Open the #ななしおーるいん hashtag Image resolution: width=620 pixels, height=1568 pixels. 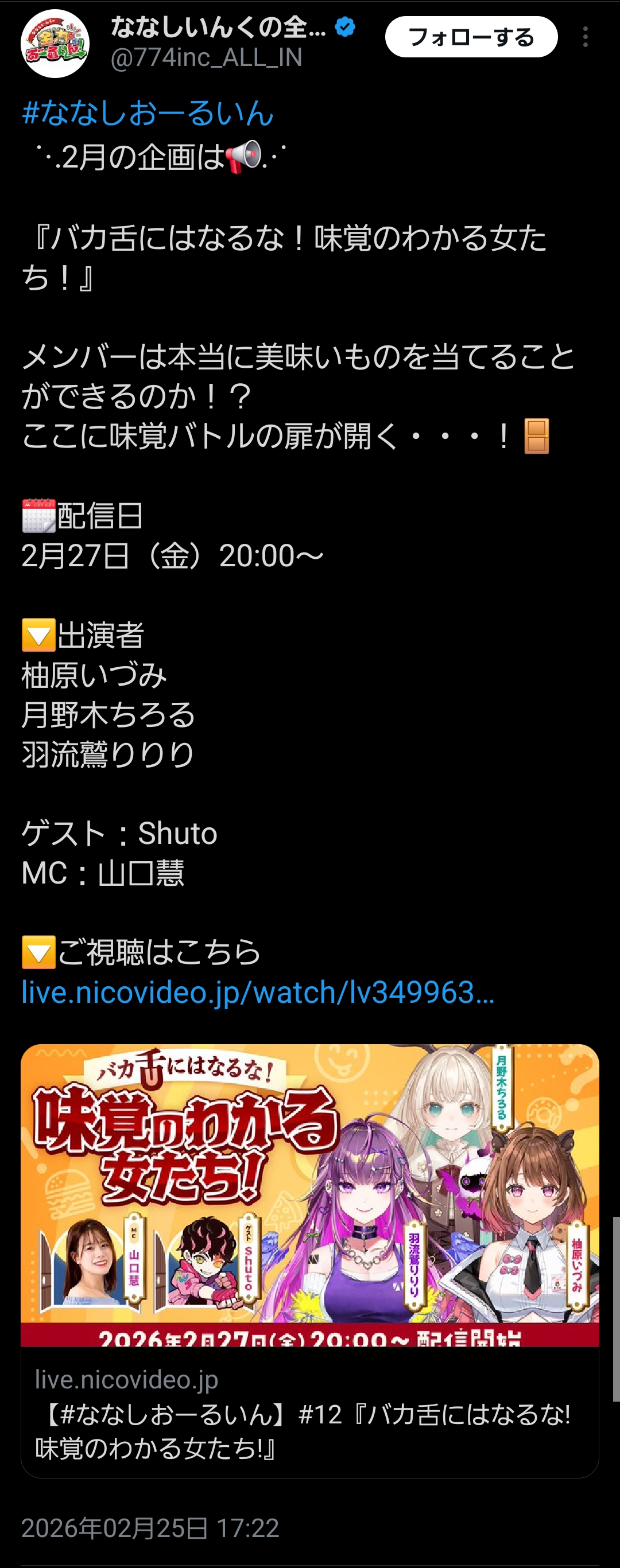148,113
